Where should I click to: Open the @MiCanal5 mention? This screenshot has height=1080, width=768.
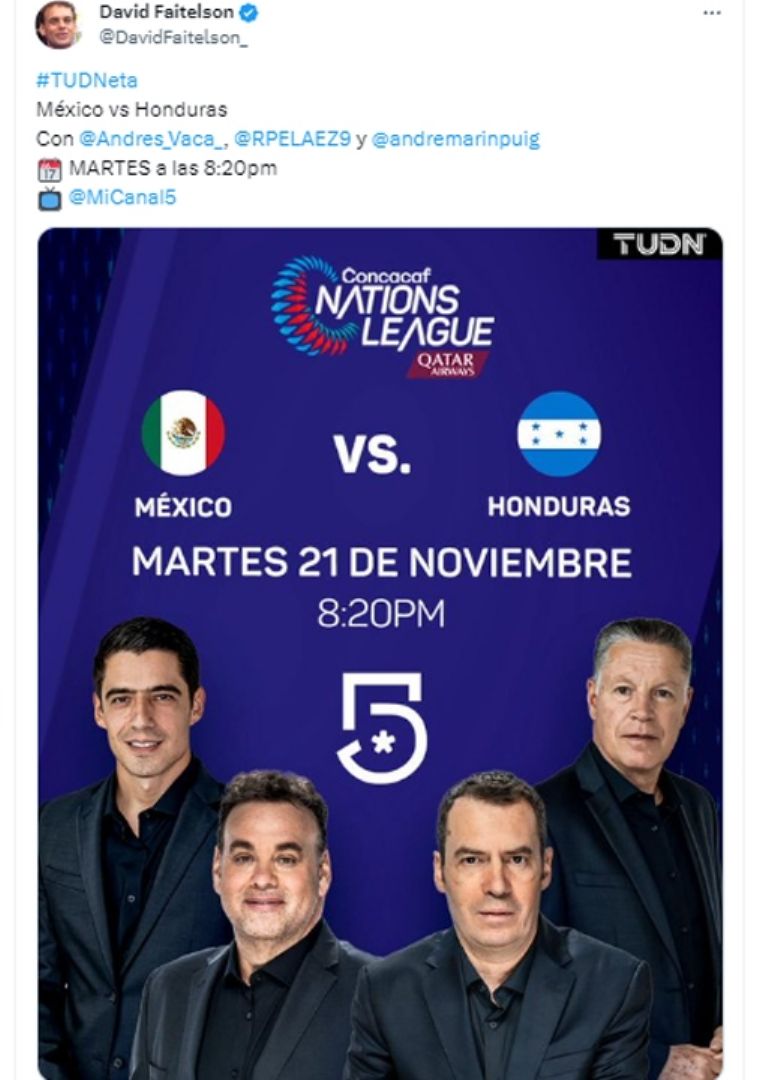click(121, 197)
